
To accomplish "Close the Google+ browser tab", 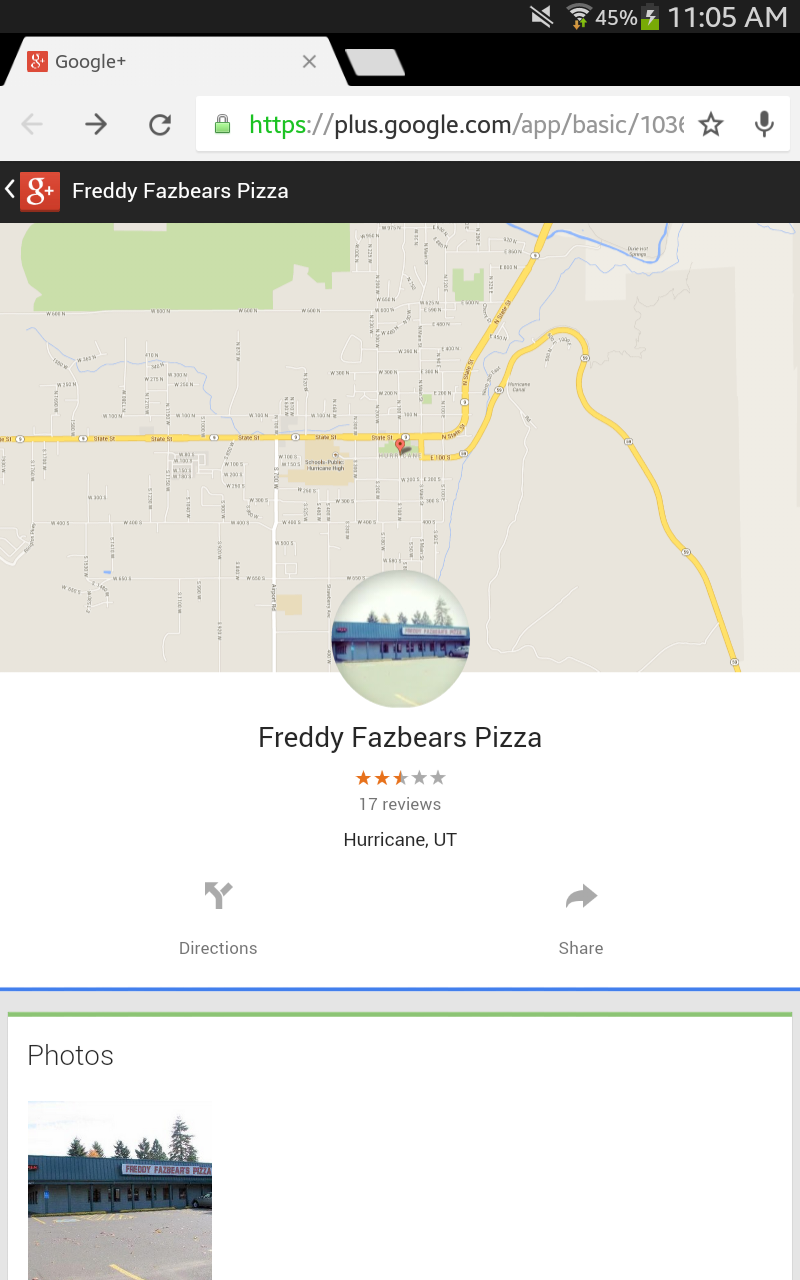I will click(x=309, y=62).
